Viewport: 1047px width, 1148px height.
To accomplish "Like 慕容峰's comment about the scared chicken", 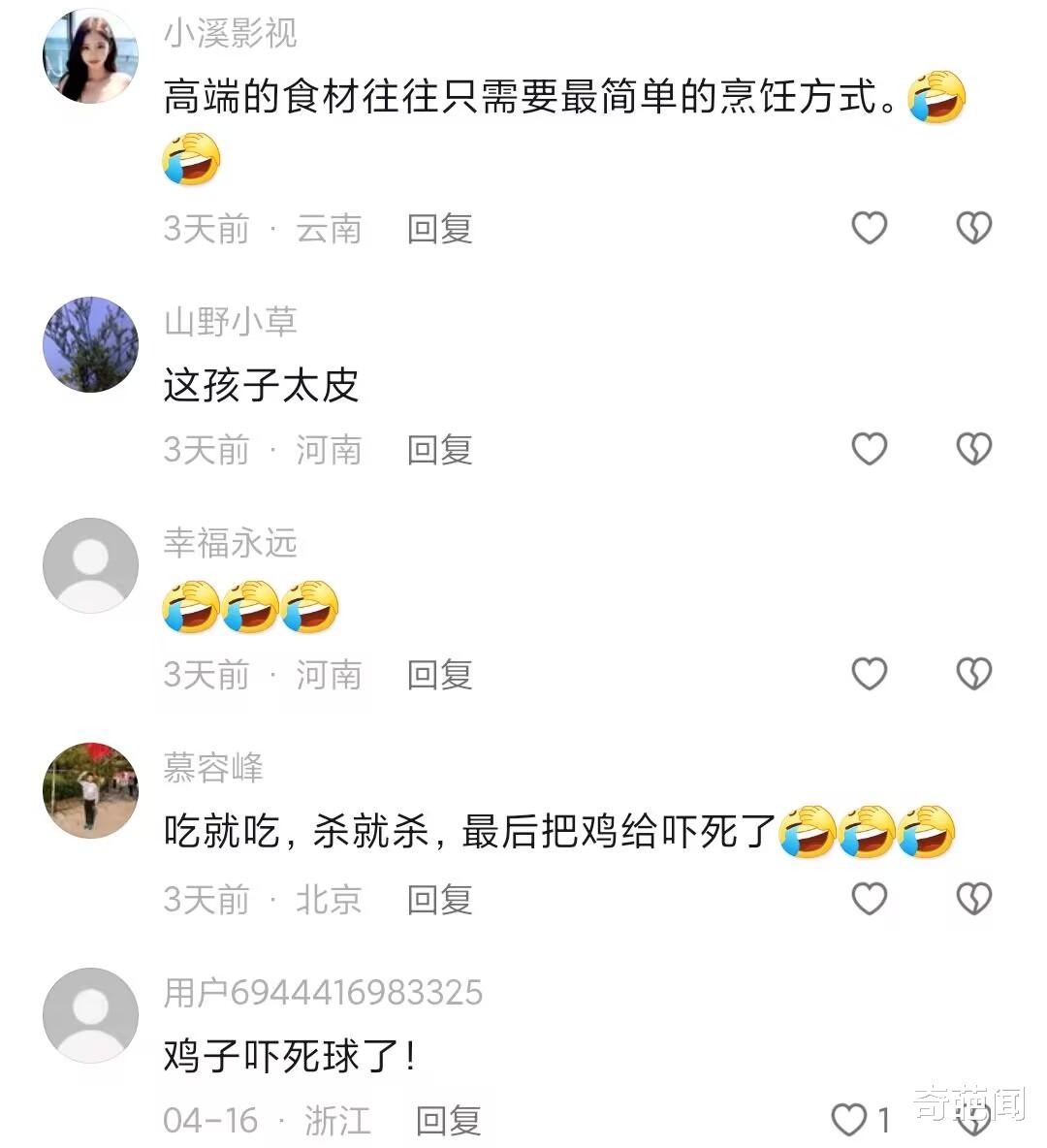I will [868, 900].
